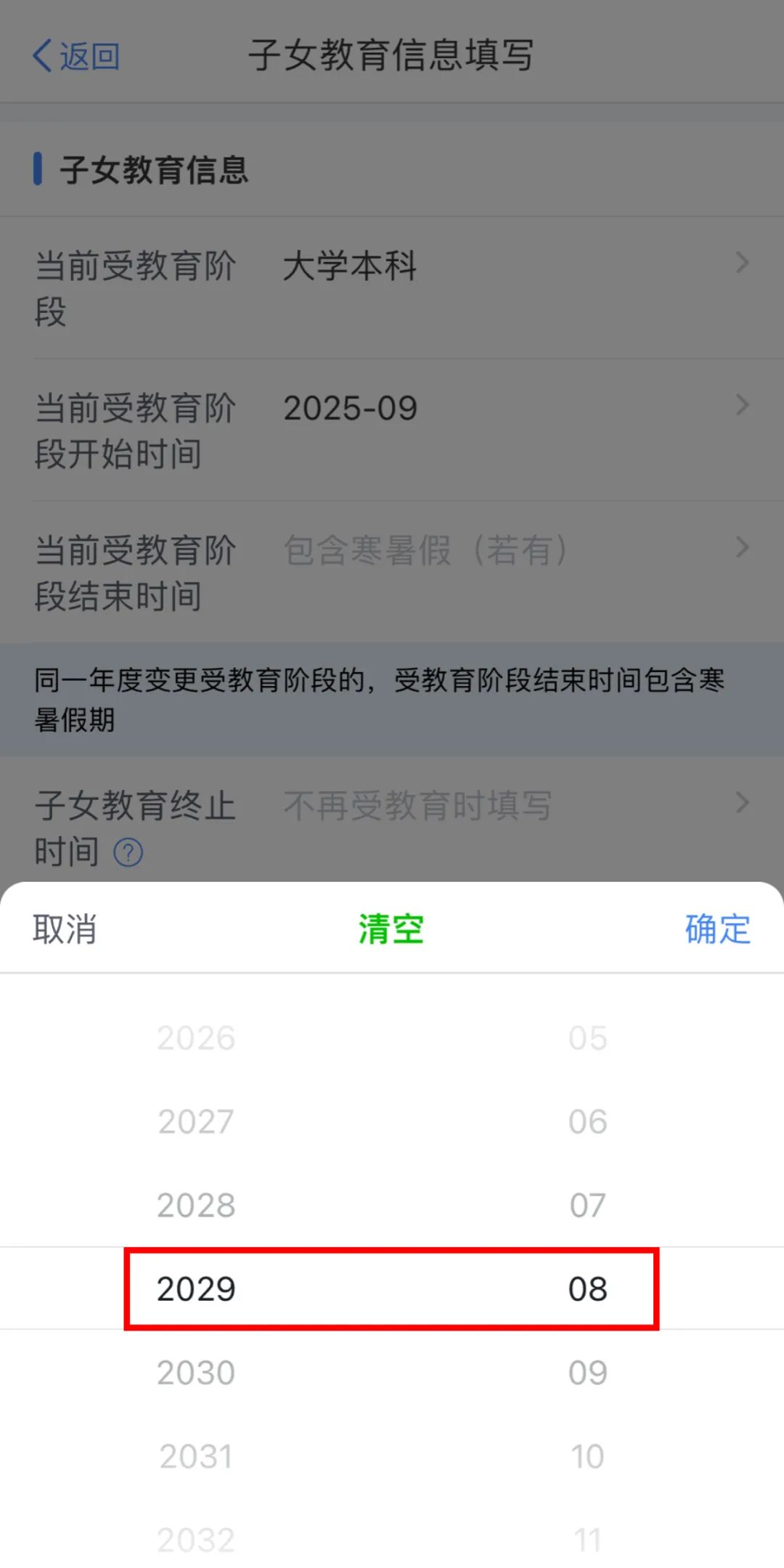Select year 2027 in the picker
Image resolution: width=784 pixels, height=1568 pixels.
(x=196, y=1122)
